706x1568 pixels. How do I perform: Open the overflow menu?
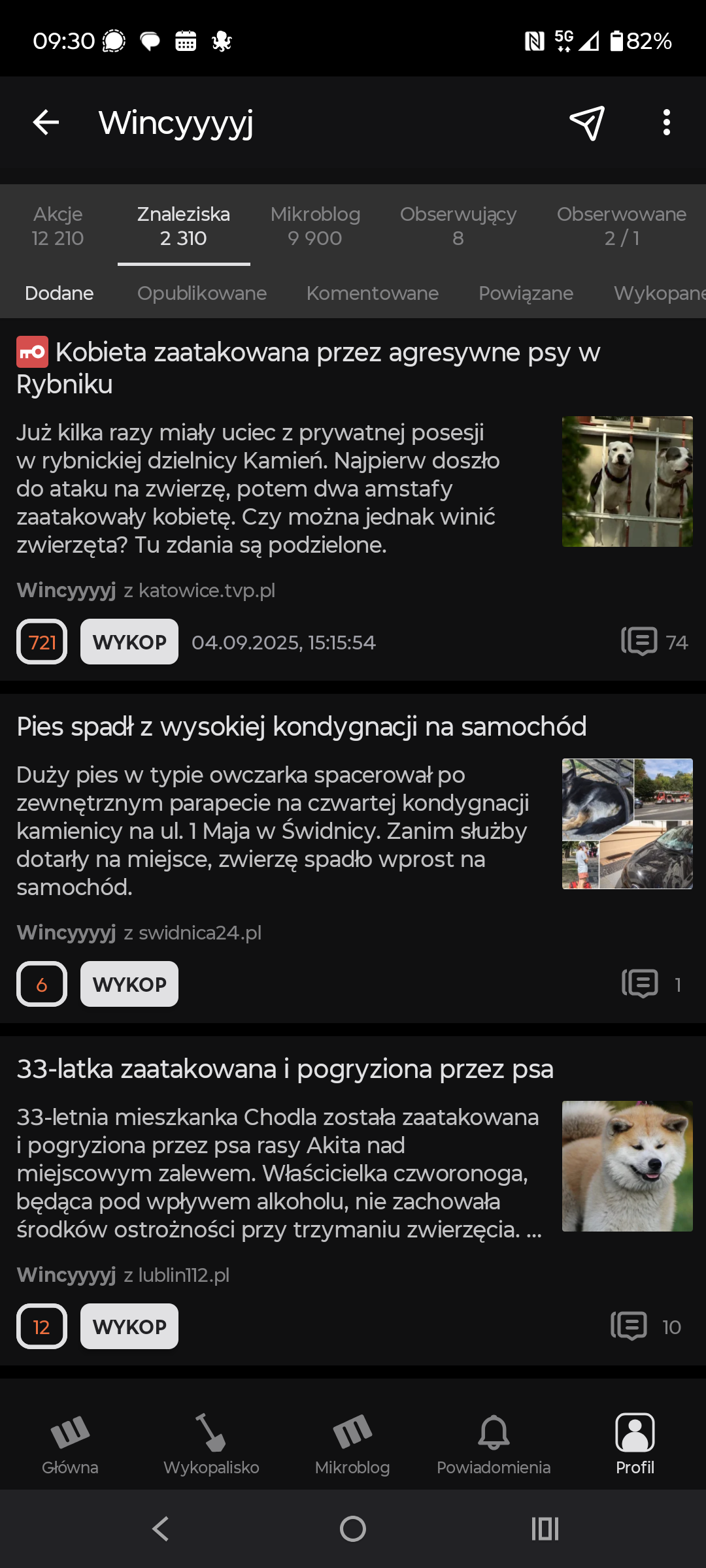tap(666, 122)
